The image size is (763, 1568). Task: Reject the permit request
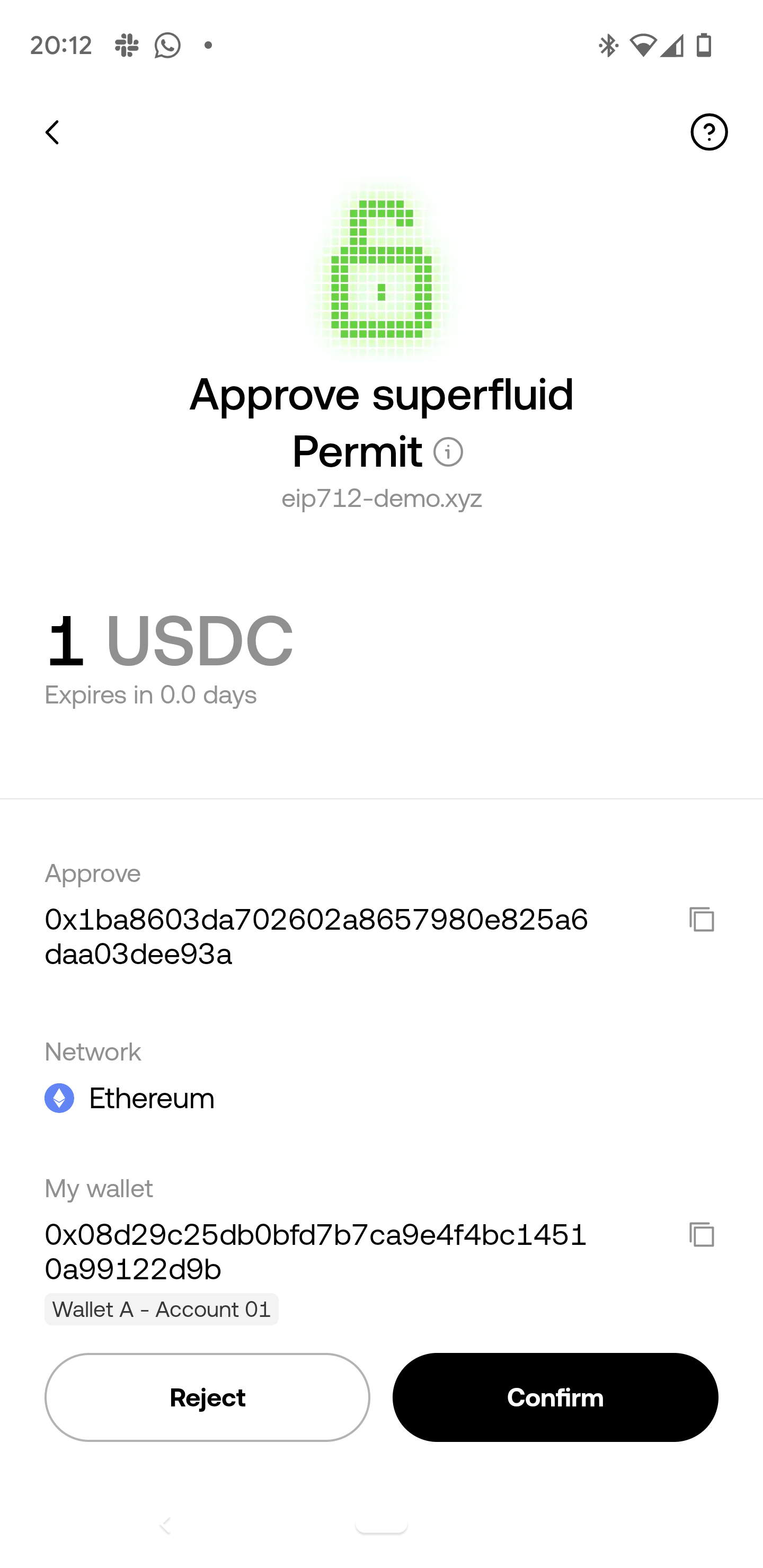pyautogui.click(x=207, y=1397)
